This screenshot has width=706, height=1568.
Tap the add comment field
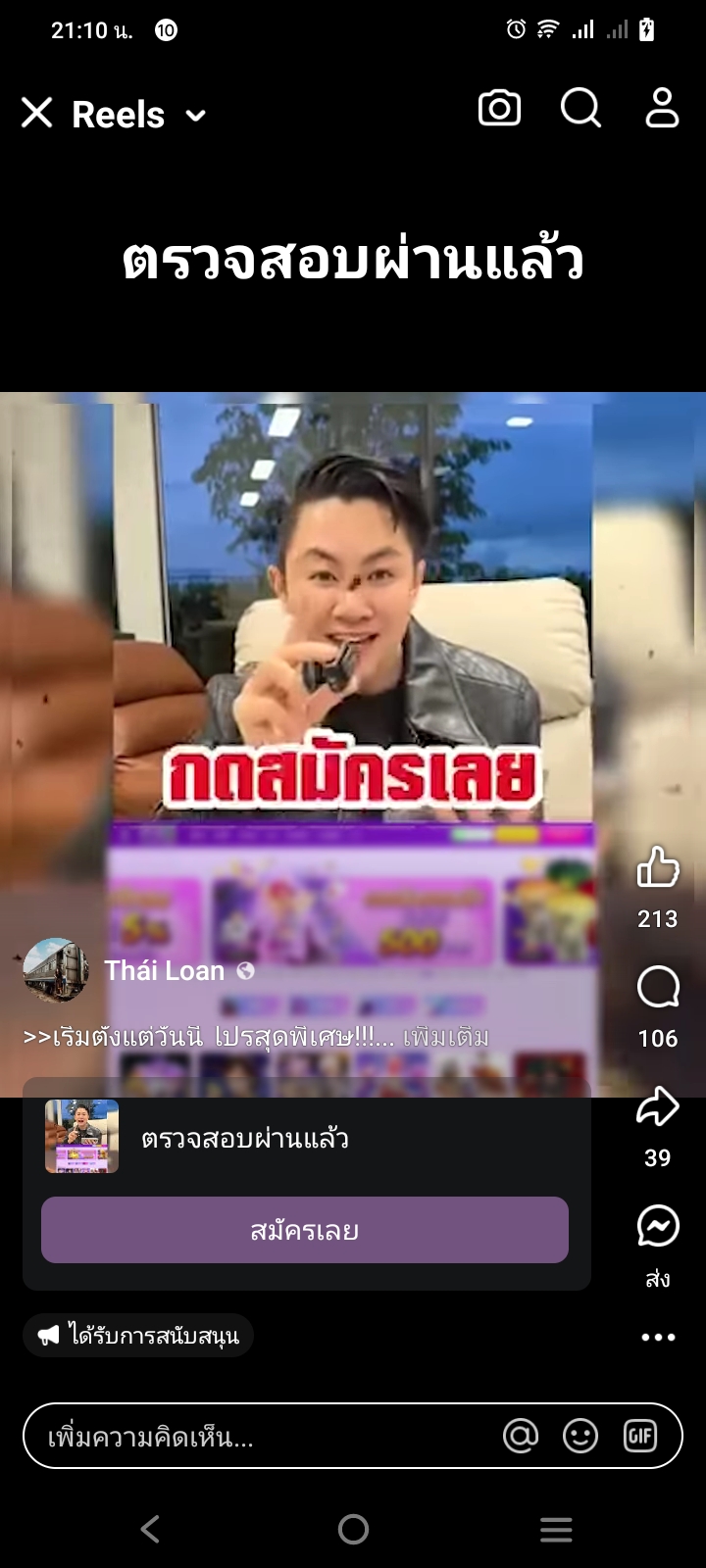coord(255,1437)
